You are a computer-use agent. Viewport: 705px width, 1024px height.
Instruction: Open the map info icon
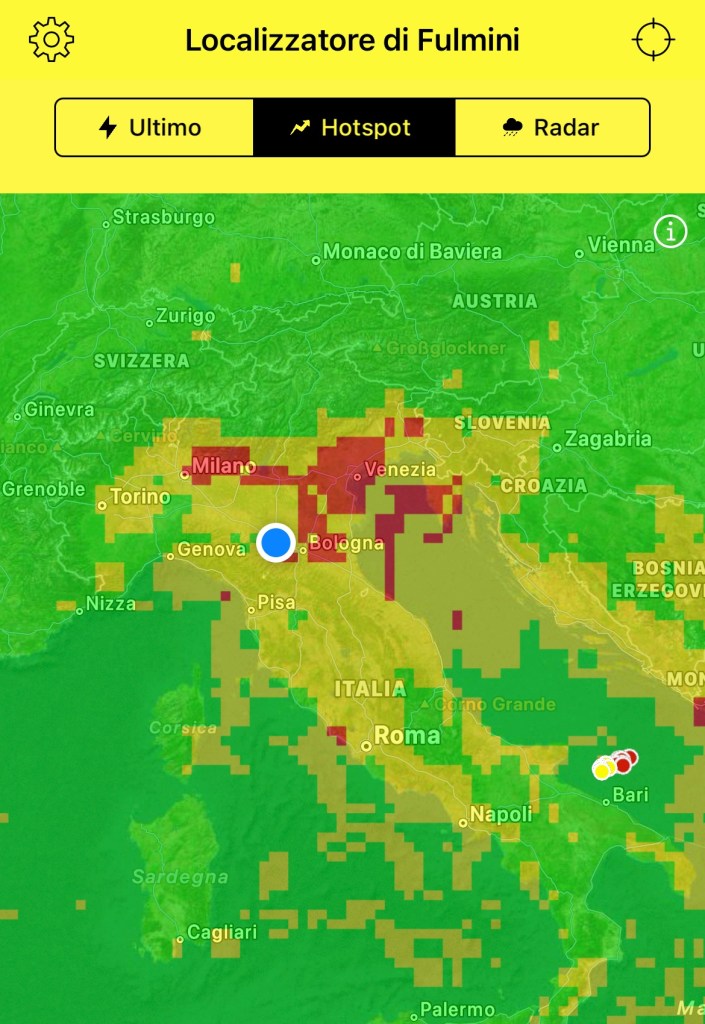pyautogui.click(x=670, y=232)
